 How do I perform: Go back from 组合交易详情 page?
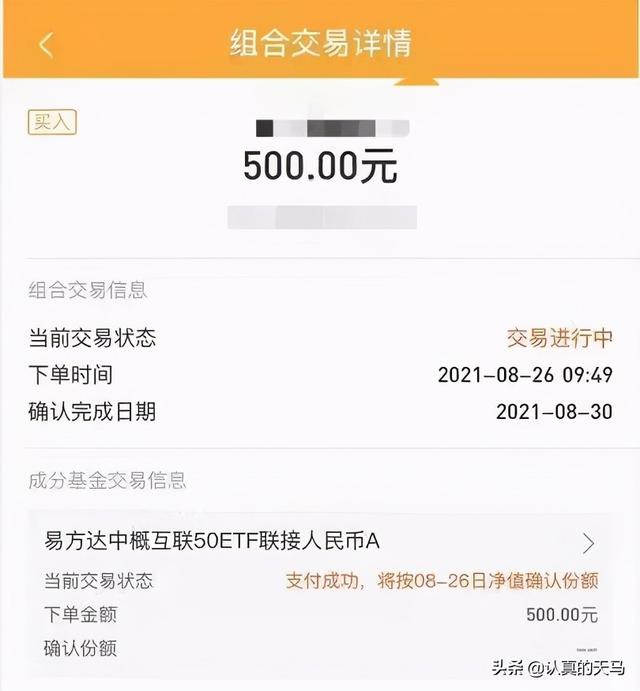[46, 44]
